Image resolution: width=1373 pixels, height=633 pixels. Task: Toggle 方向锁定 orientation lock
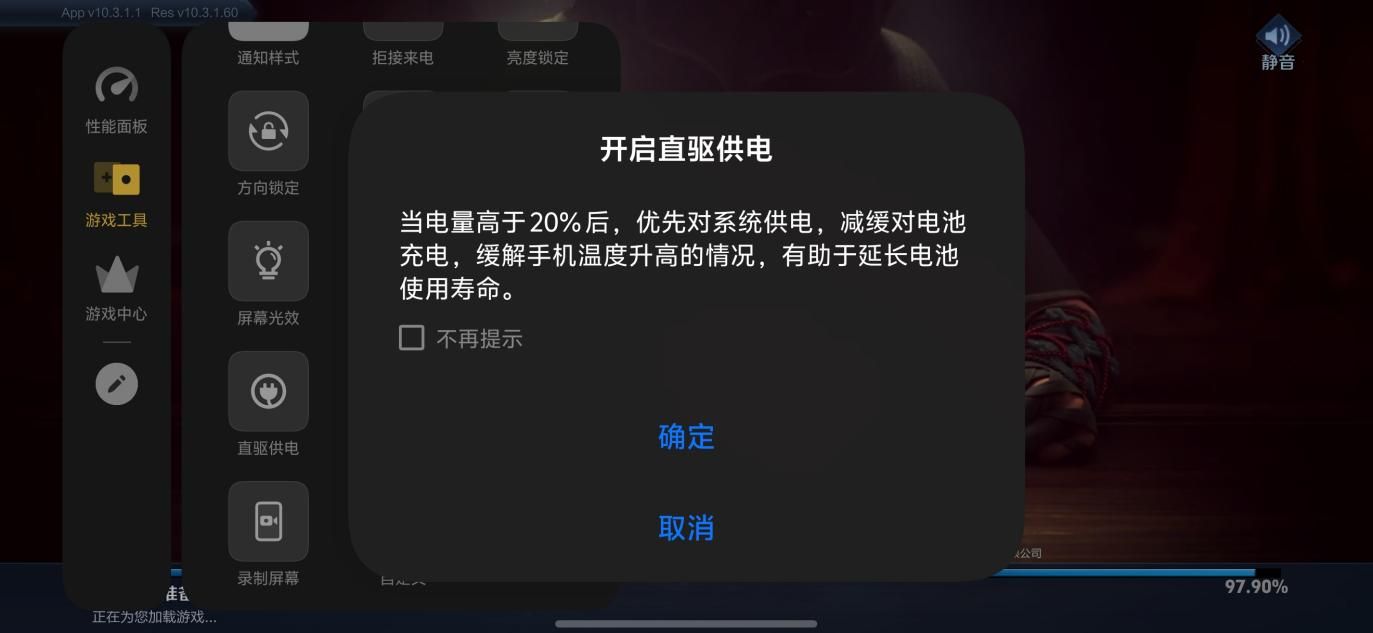pyautogui.click(x=268, y=132)
